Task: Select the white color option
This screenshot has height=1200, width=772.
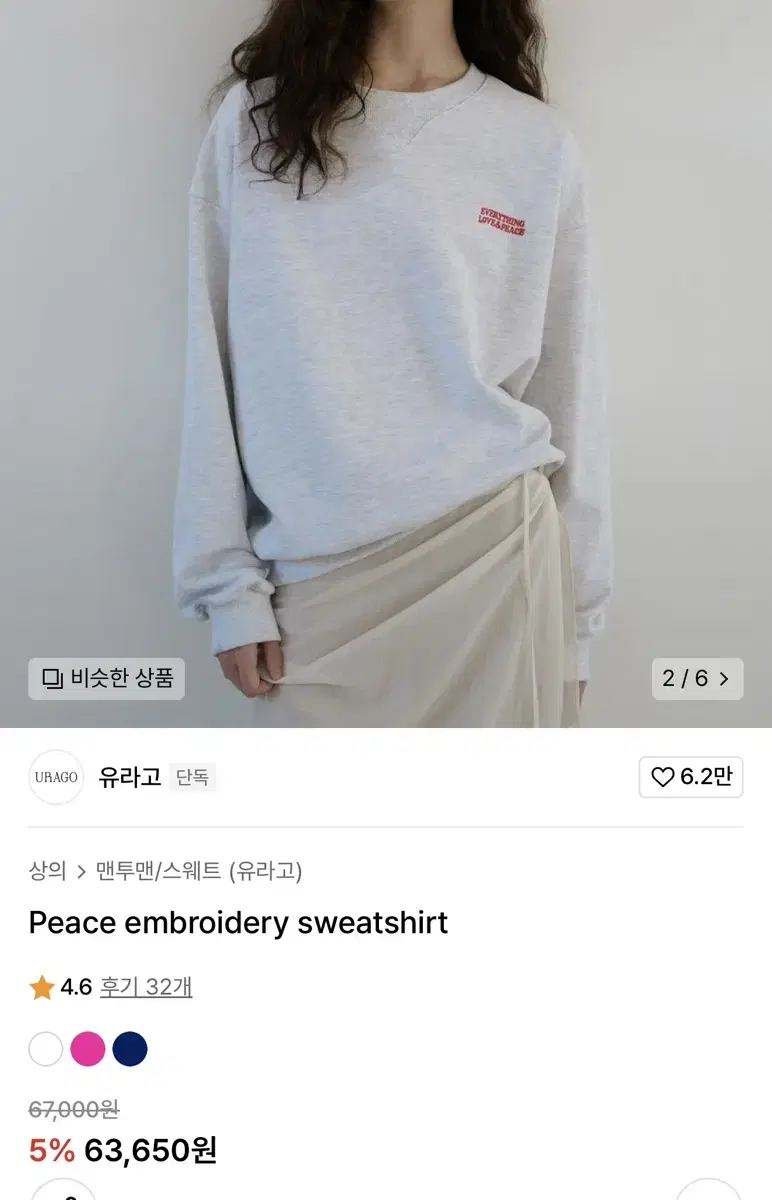Action: (x=44, y=1050)
